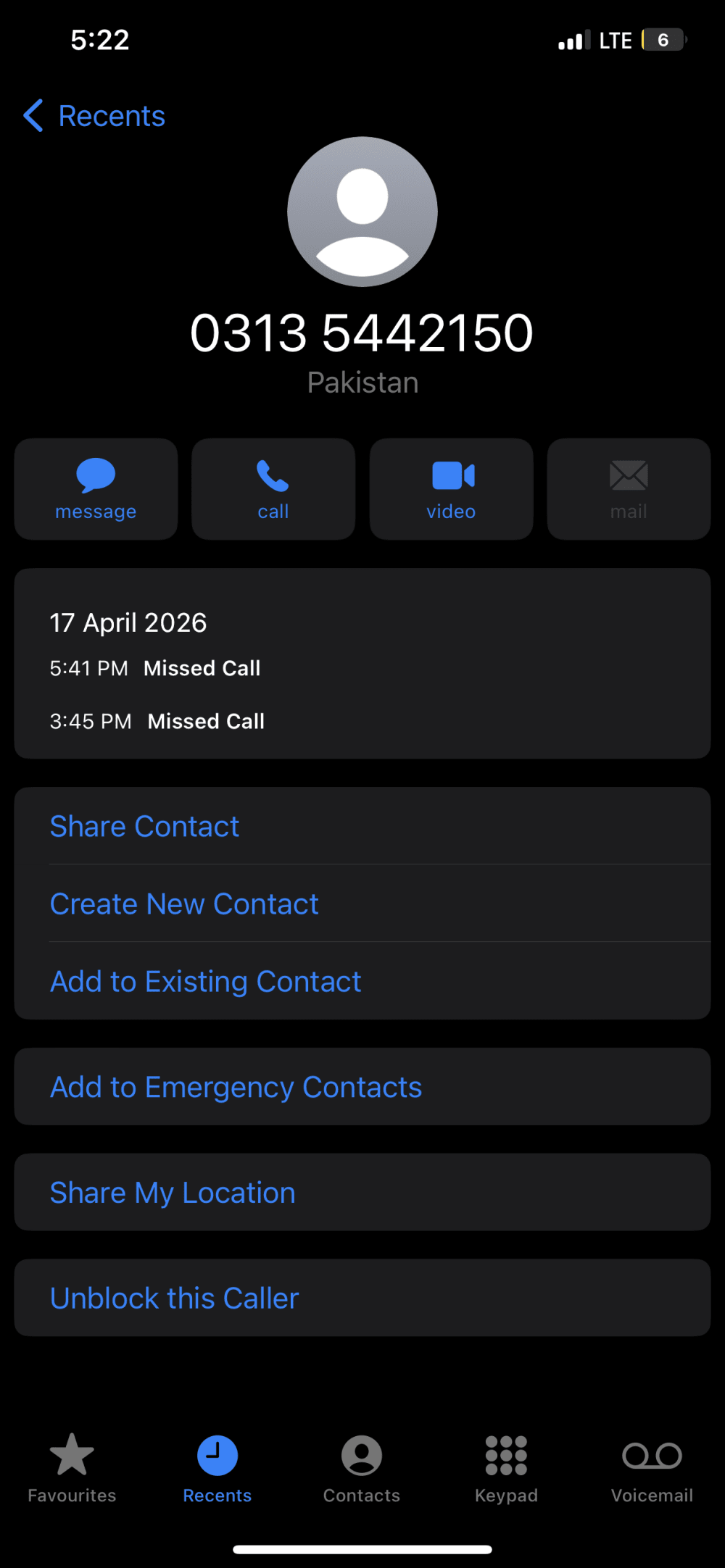The image size is (725, 1568).
Task: Select Share Contact
Action: pos(145,826)
